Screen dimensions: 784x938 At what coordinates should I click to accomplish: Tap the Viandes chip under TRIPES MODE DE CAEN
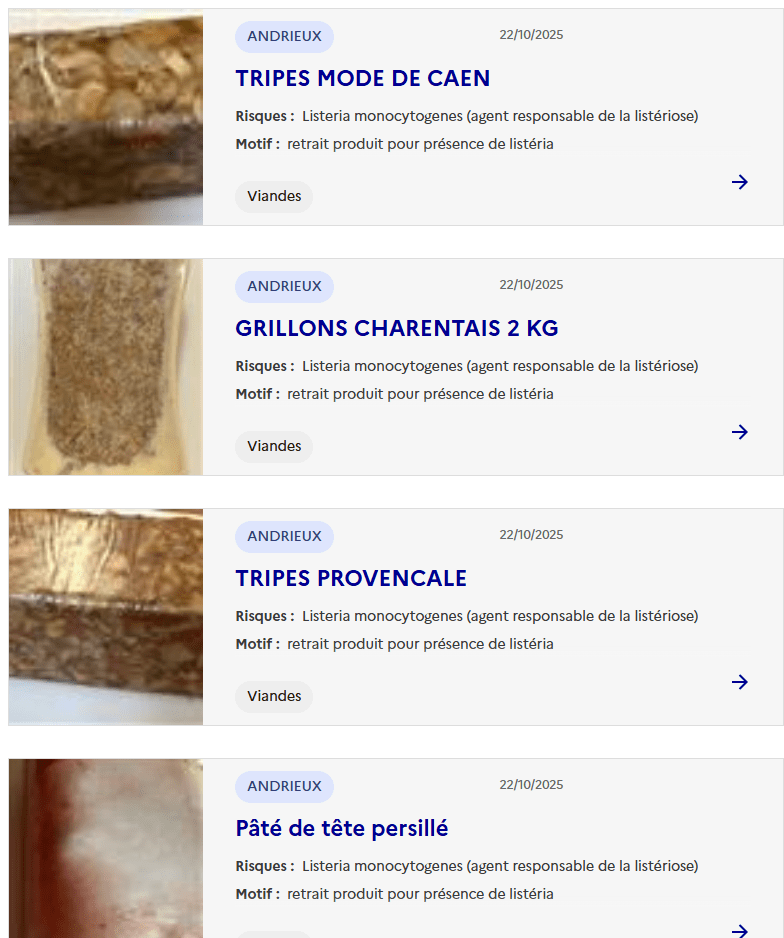click(x=274, y=196)
